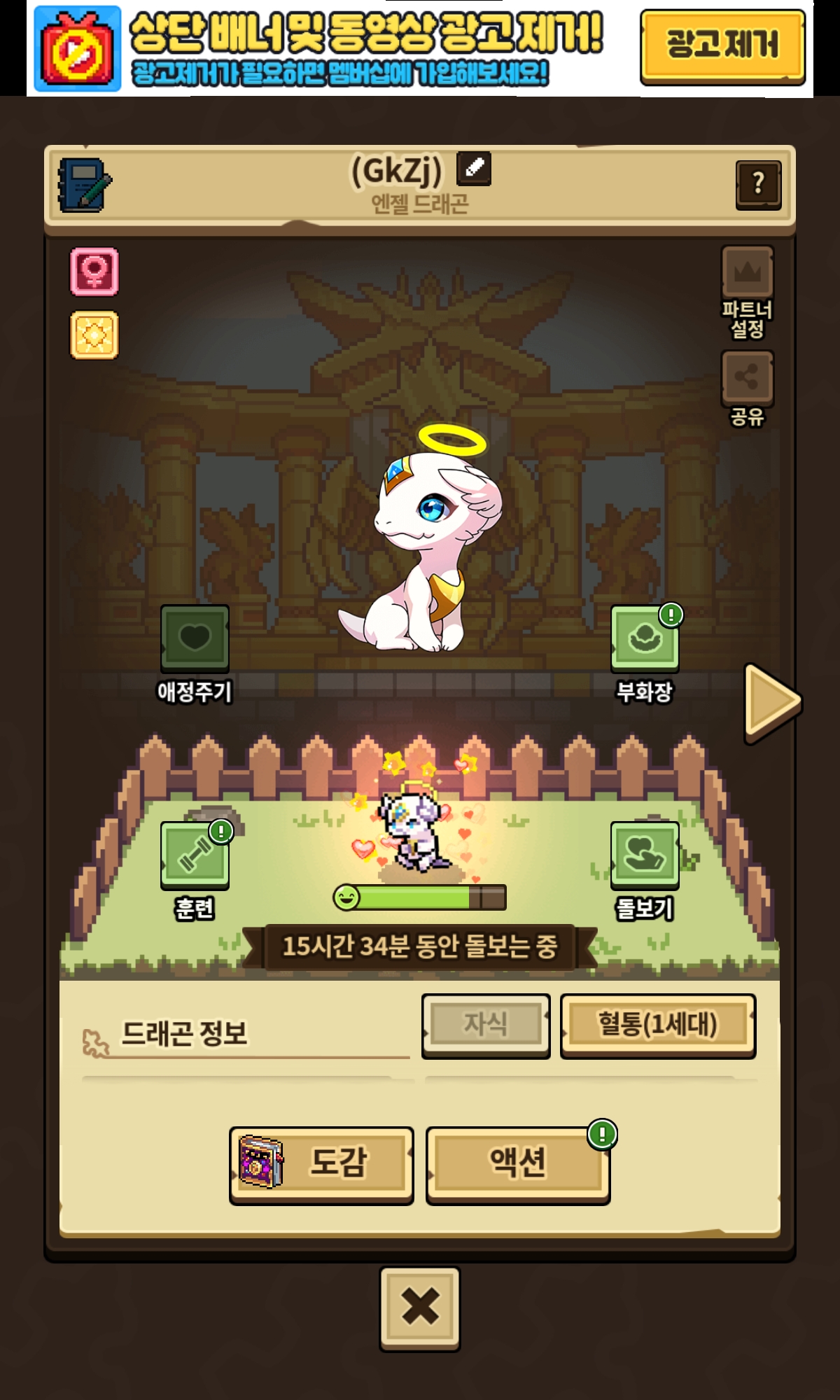Open 돌보기 caring option
The image size is (840, 1400).
tap(645, 855)
